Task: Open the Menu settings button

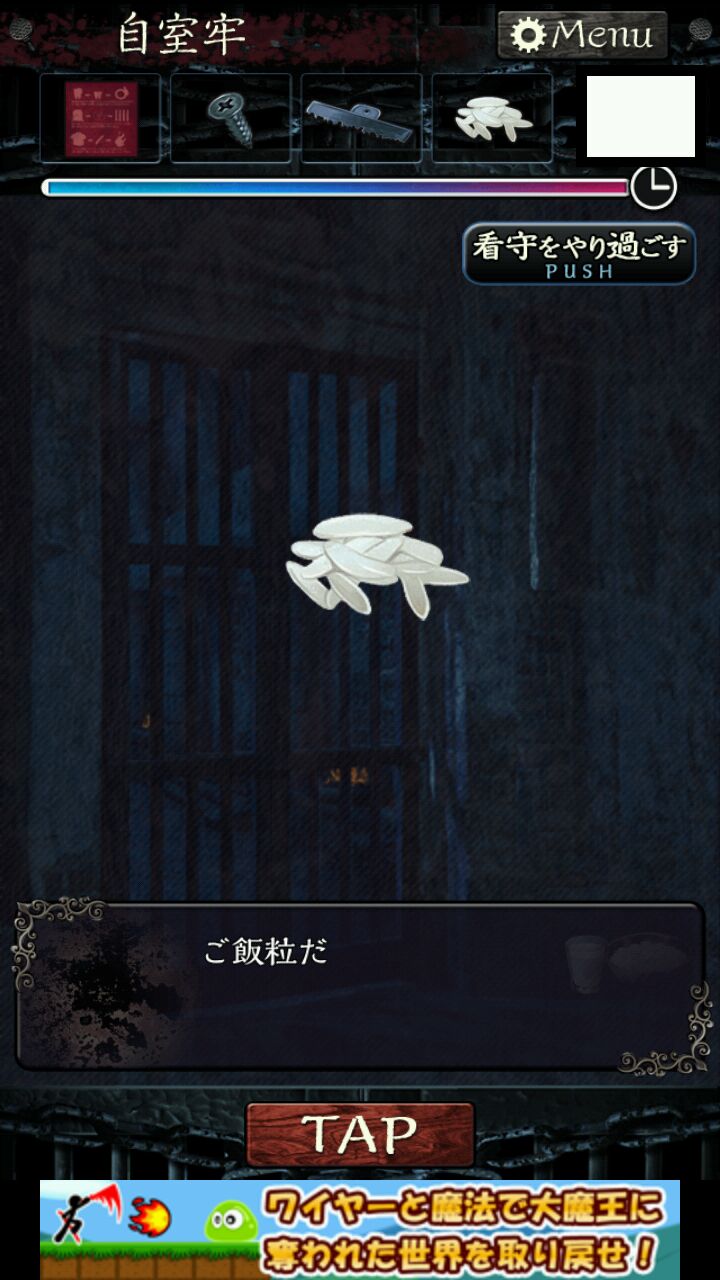Action: pos(583,36)
